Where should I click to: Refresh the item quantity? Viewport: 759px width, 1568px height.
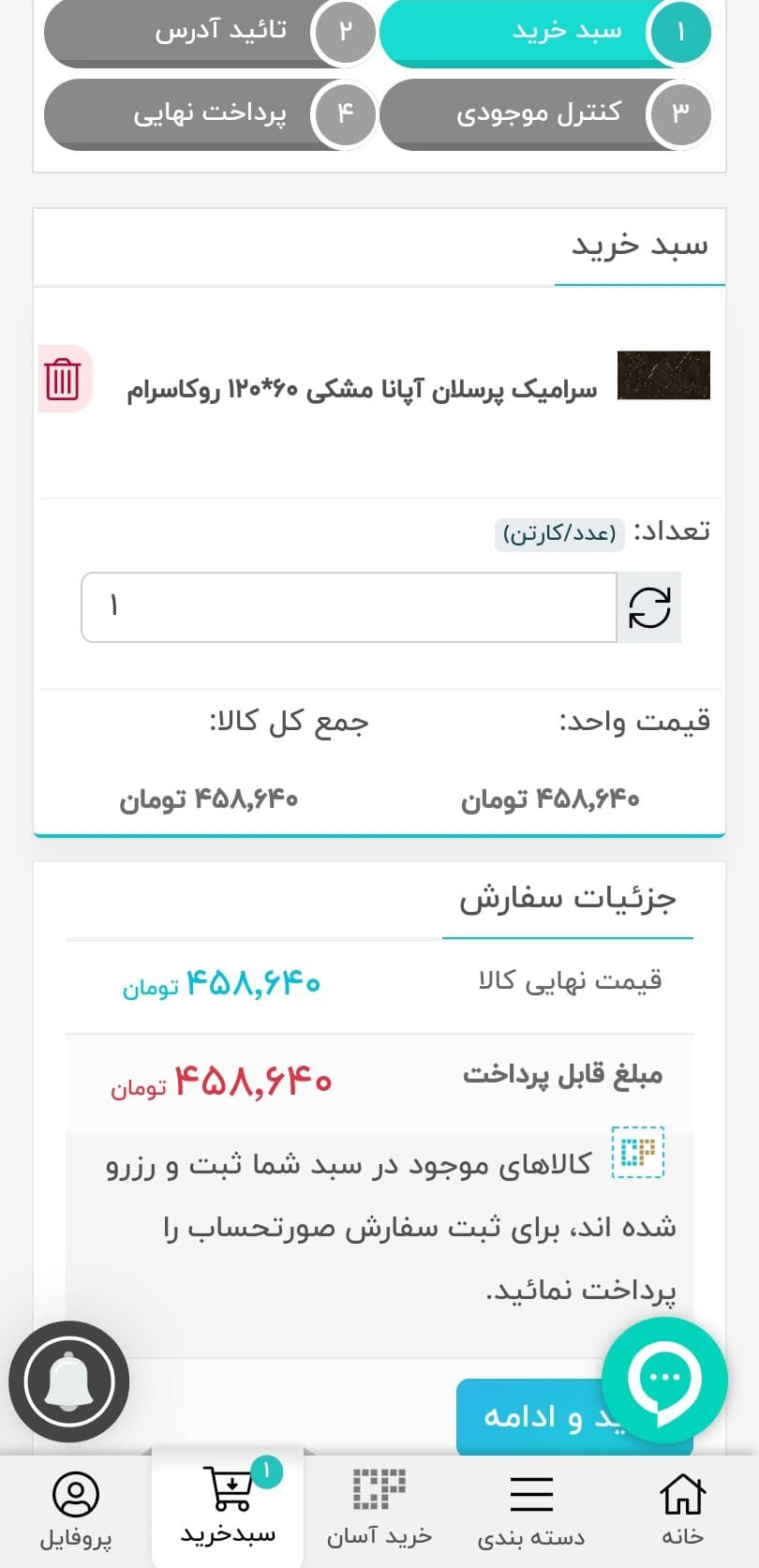click(x=649, y=607)
